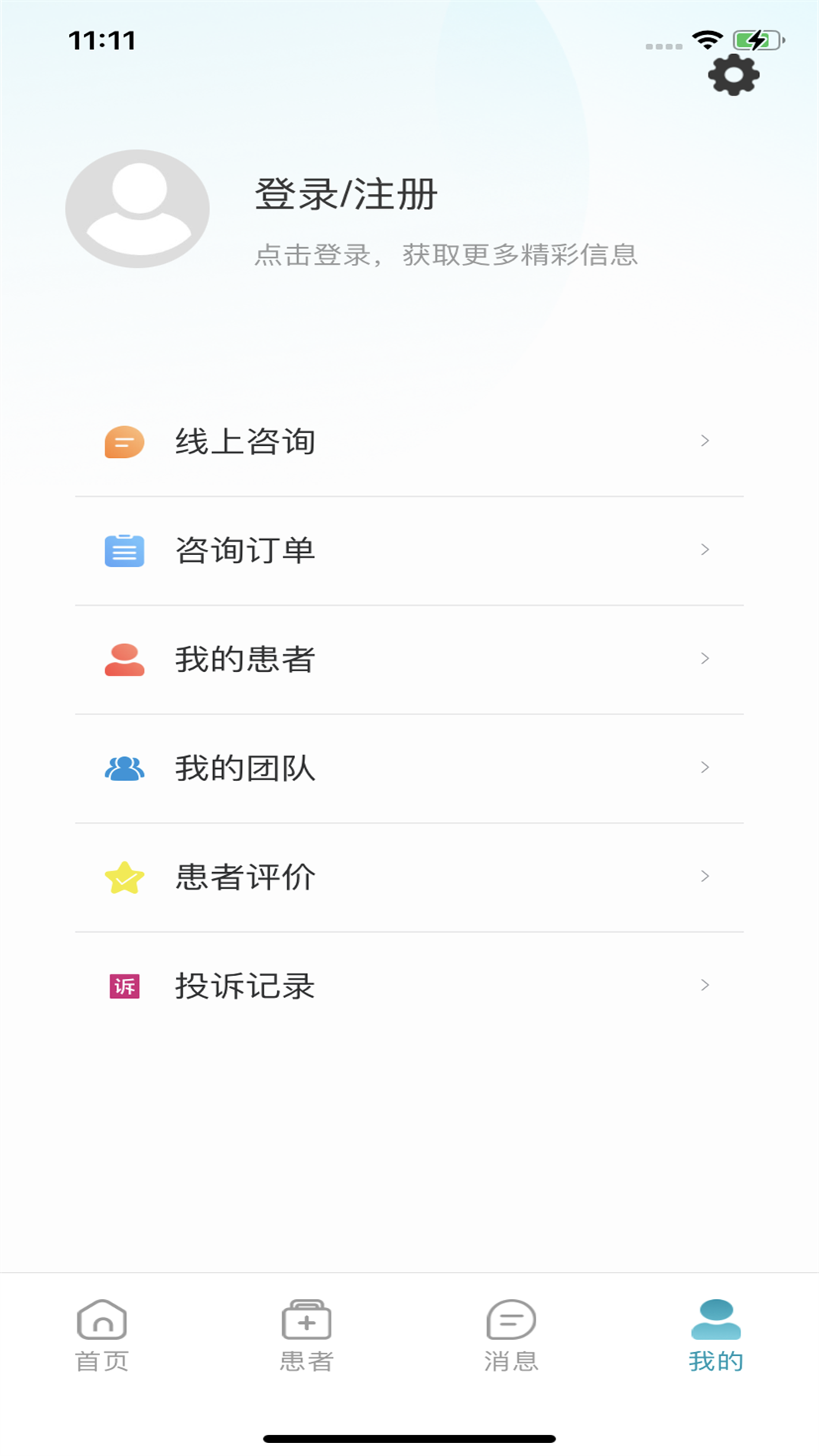The width and height of the screenshot is (819, 1456).
Task: Click the 登录/注册 link
Action: pos(345,194)
